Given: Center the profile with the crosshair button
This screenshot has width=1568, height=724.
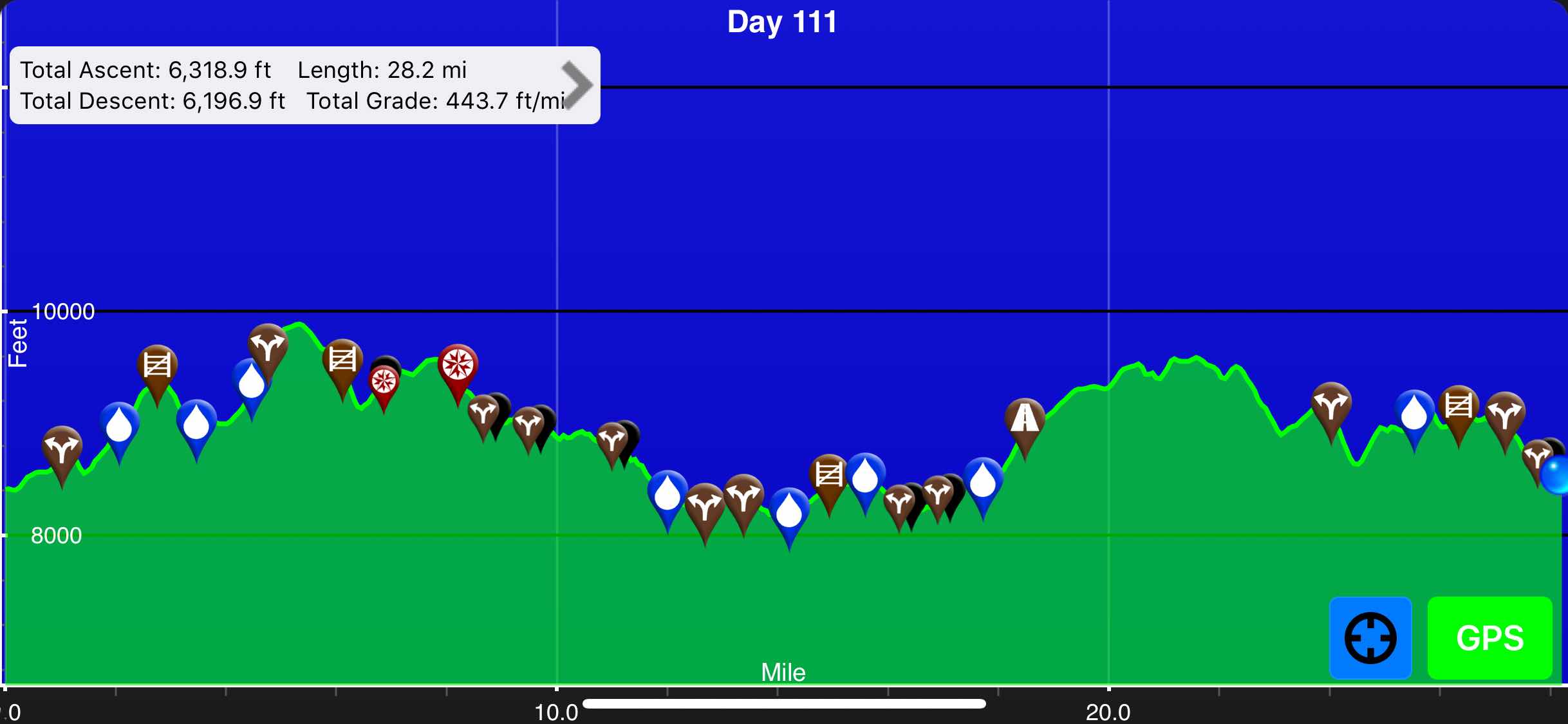Looking at the screenshot, I should 1370,638.
